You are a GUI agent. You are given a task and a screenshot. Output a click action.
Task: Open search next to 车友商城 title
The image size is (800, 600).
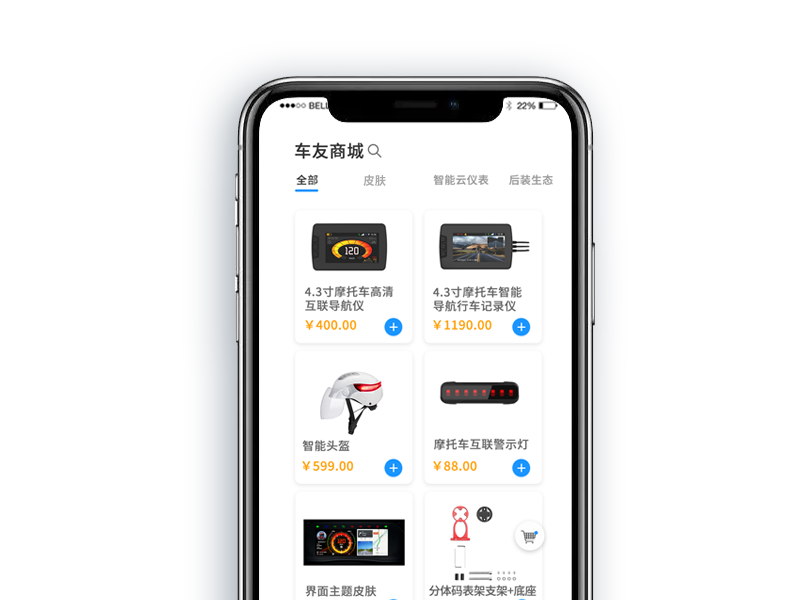(x=375, y=151)
